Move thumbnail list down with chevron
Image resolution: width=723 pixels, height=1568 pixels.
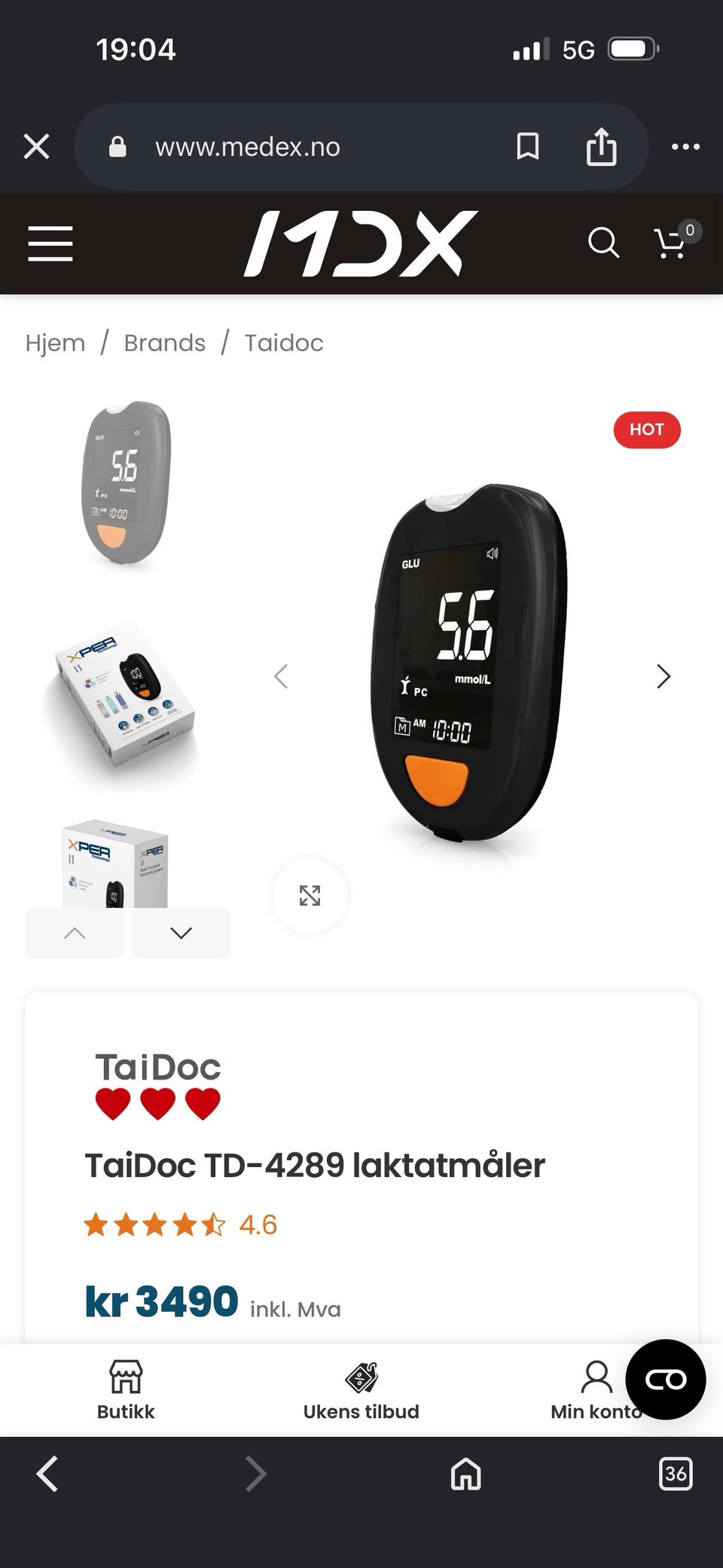181,933
